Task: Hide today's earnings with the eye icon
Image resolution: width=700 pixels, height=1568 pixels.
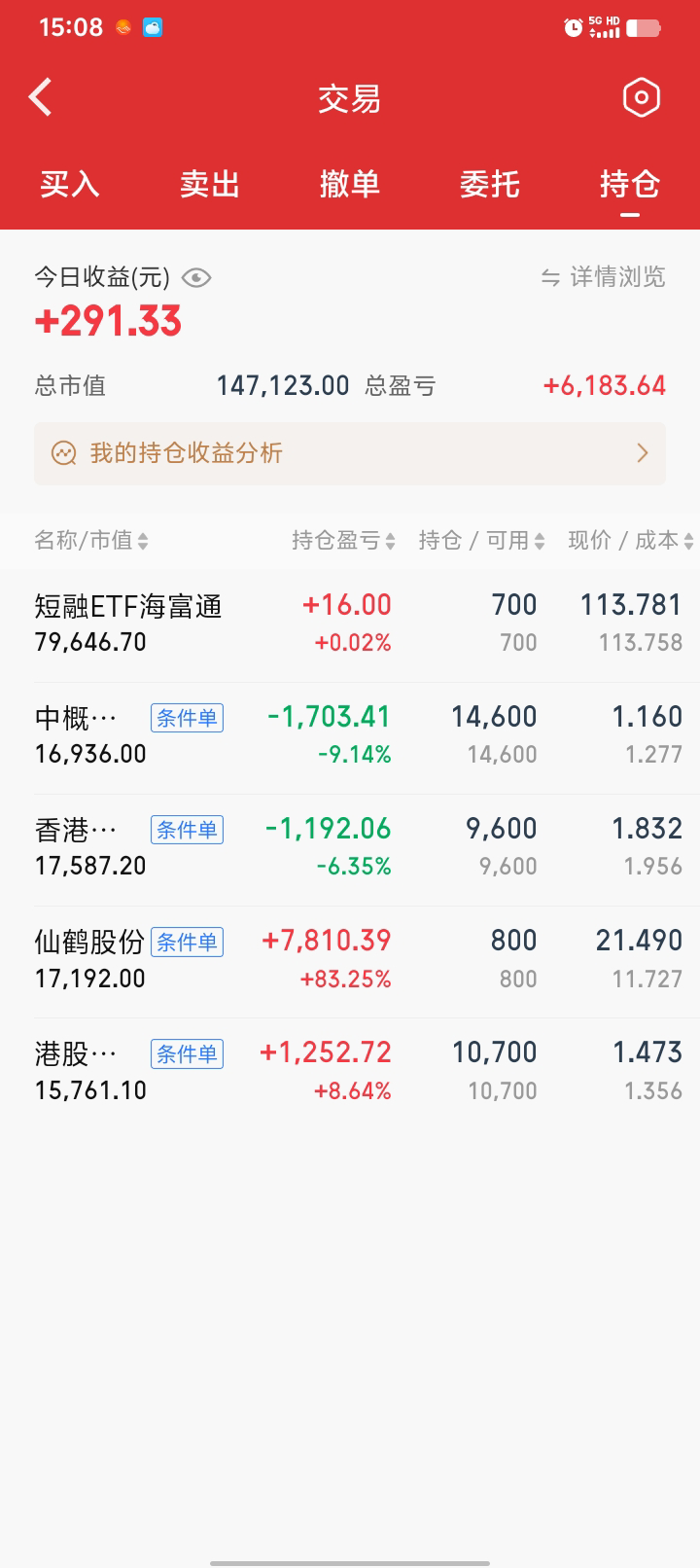Action: click(x=196, y=278)
